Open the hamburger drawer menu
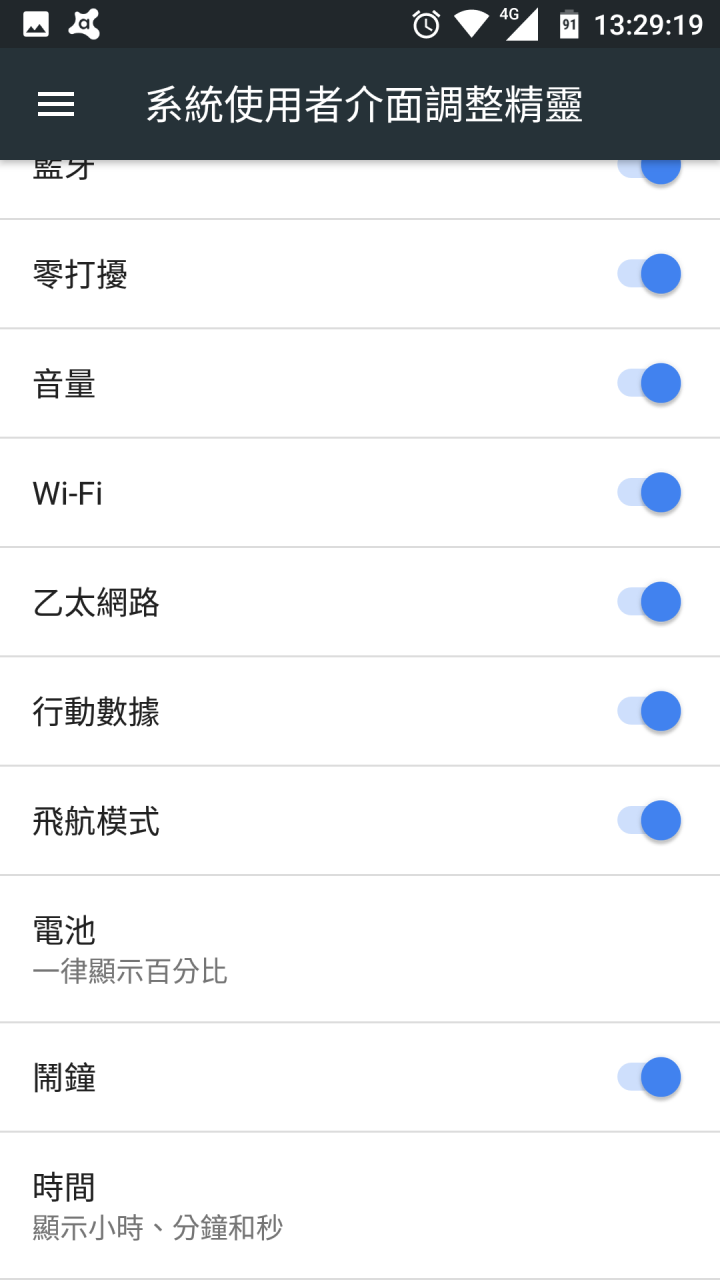Screen dimensions: 720x1280 pos(56,104)
